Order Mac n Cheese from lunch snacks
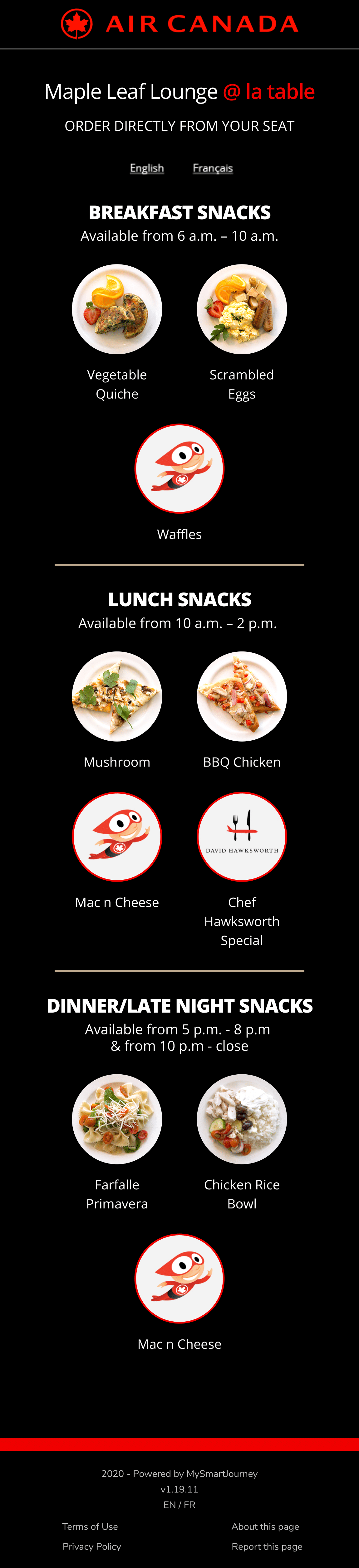359x1568 pixels. coord(117,836)
